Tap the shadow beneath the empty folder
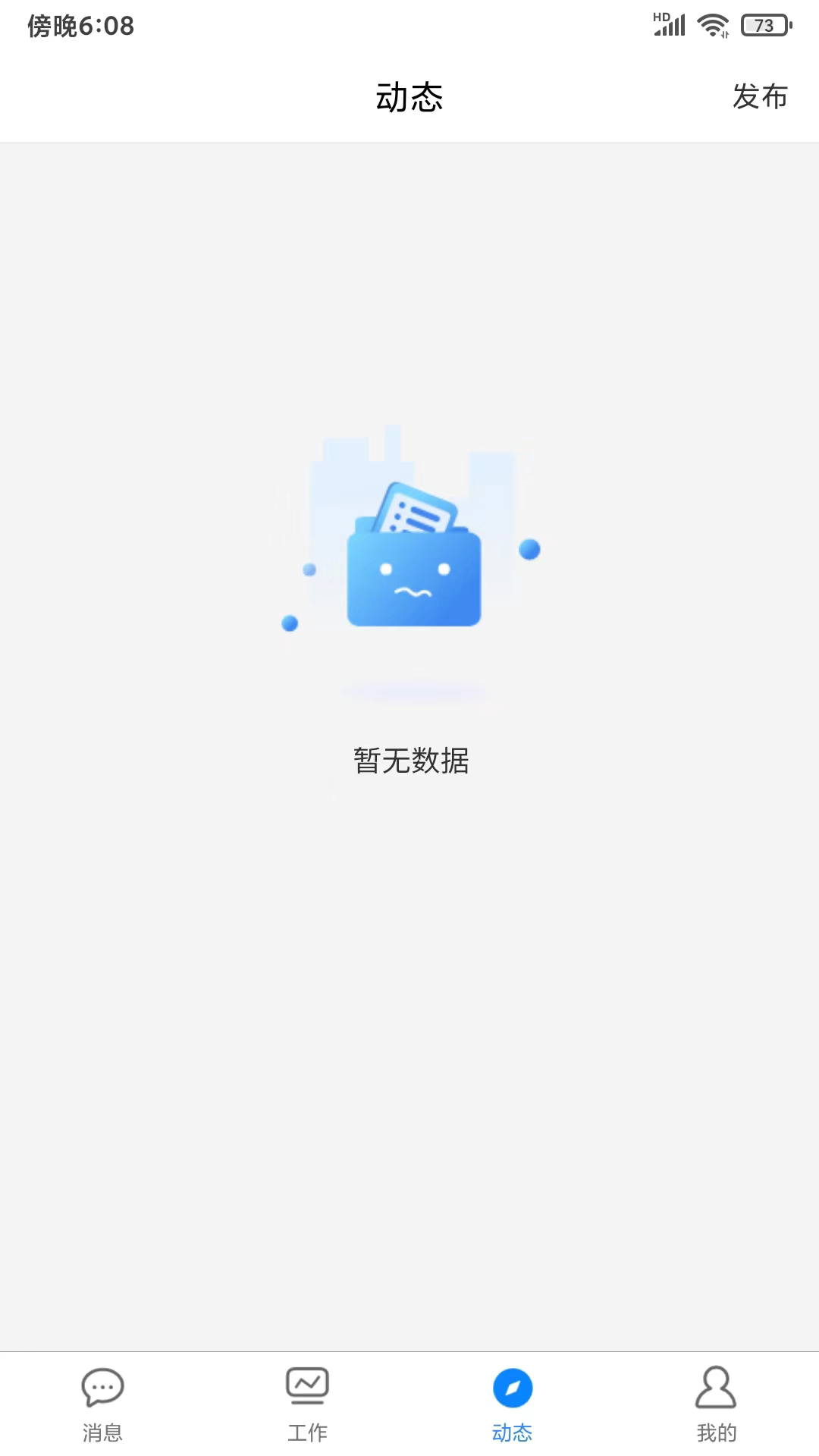819x1456 pixels. 416,692
